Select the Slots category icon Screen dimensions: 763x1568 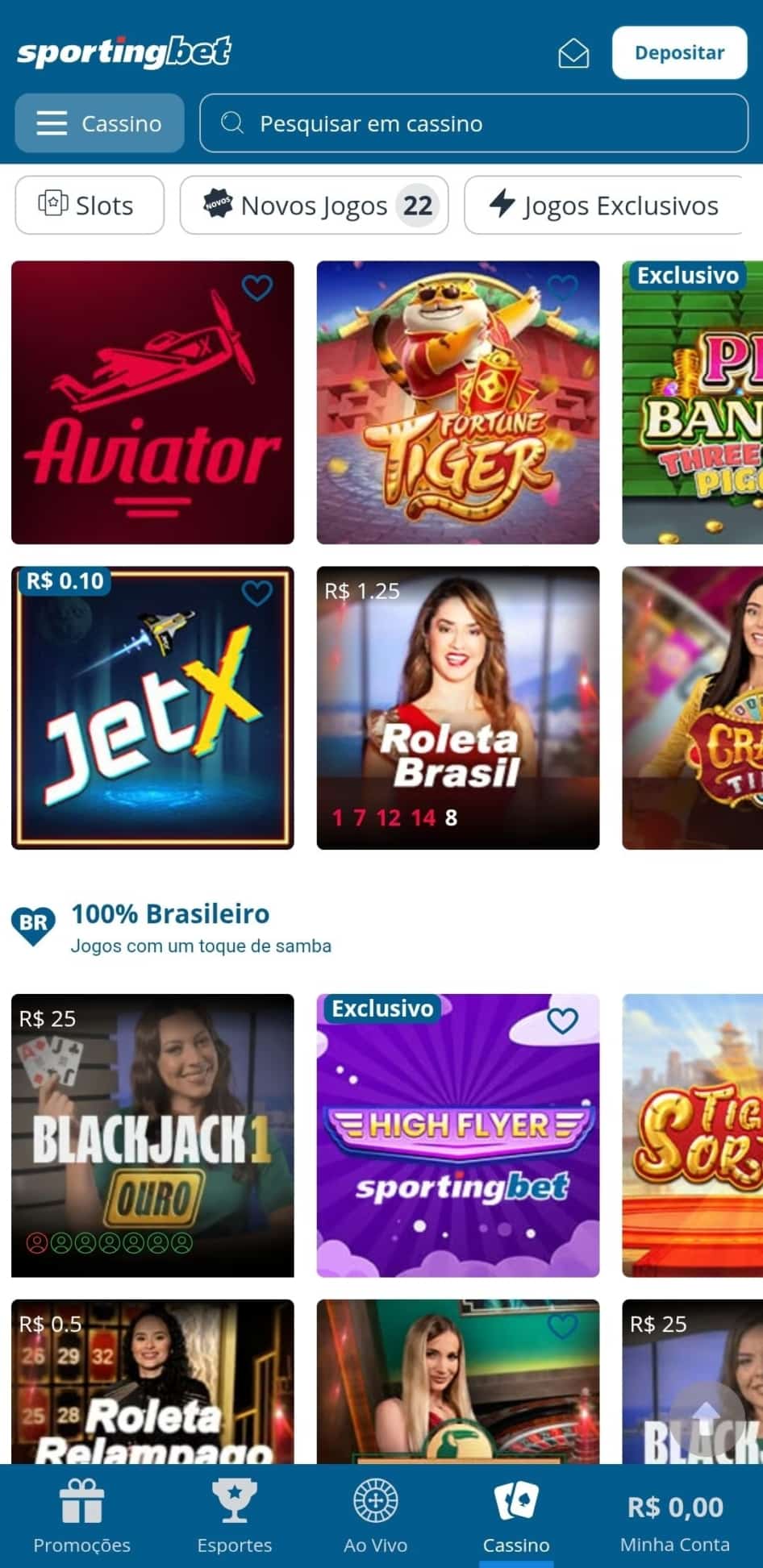(x=52, y=205)
